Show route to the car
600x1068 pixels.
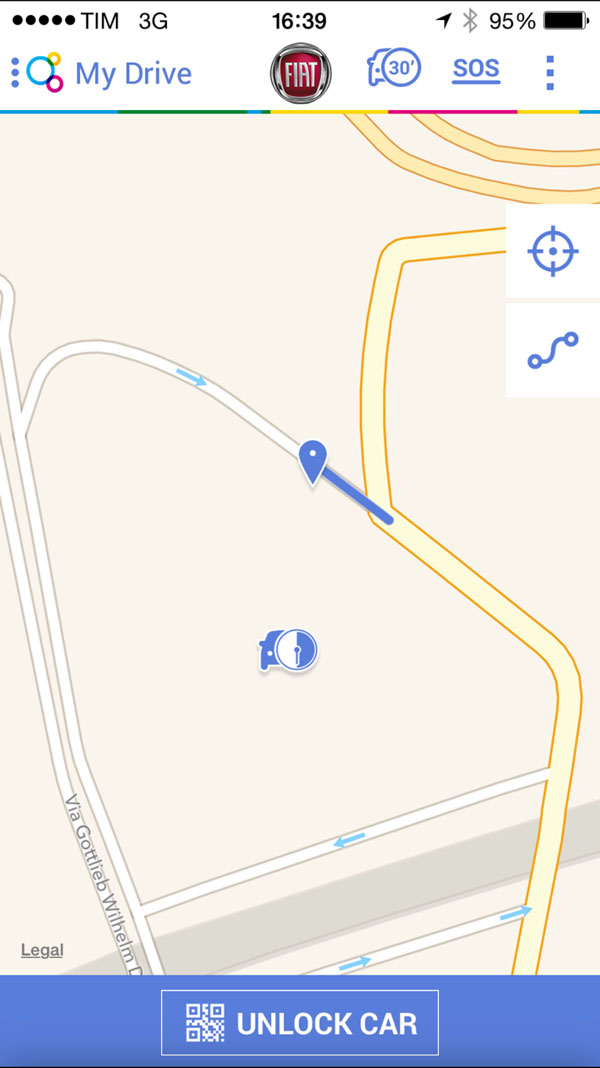tap(553, 350)
